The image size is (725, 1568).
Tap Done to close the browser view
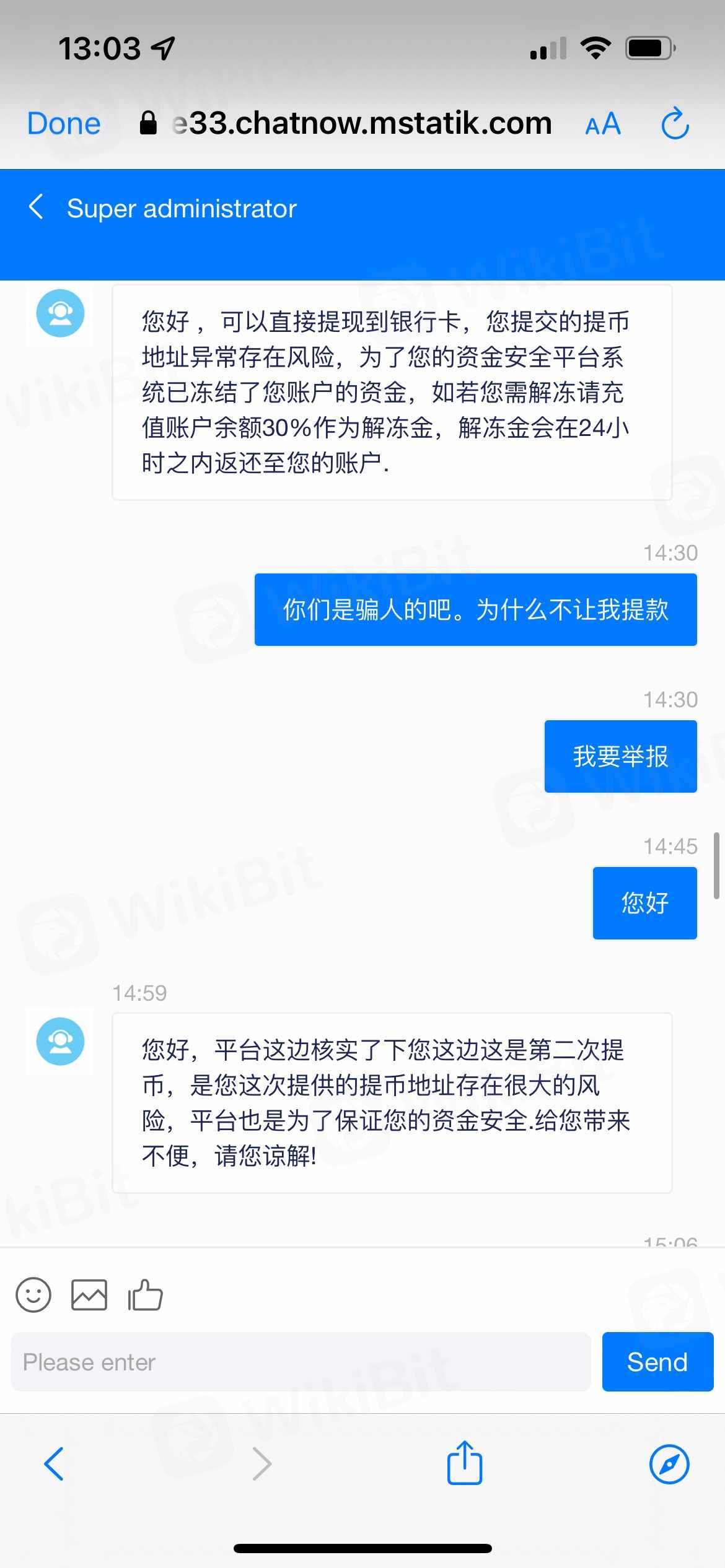(64, 123)
